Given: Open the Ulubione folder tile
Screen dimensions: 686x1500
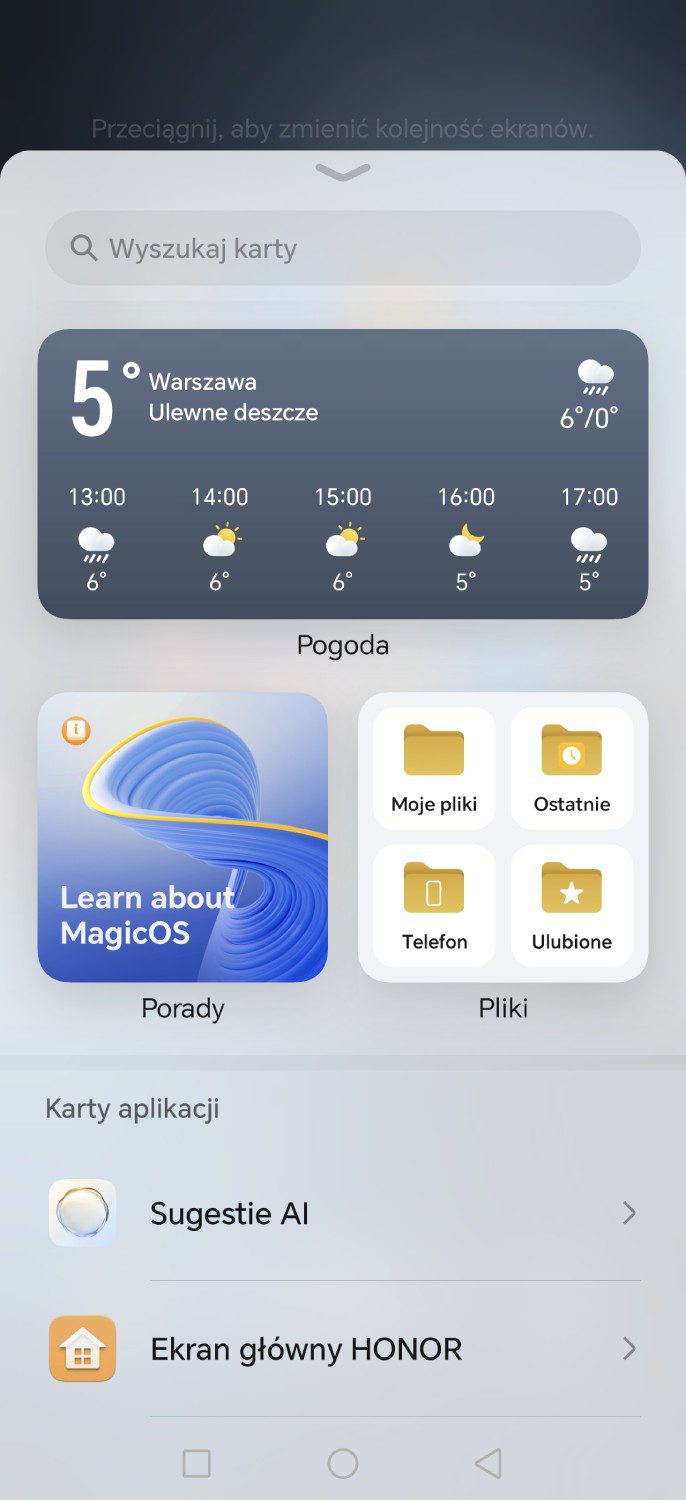Looking at the screenshot, I should click(x=572, y=906).
